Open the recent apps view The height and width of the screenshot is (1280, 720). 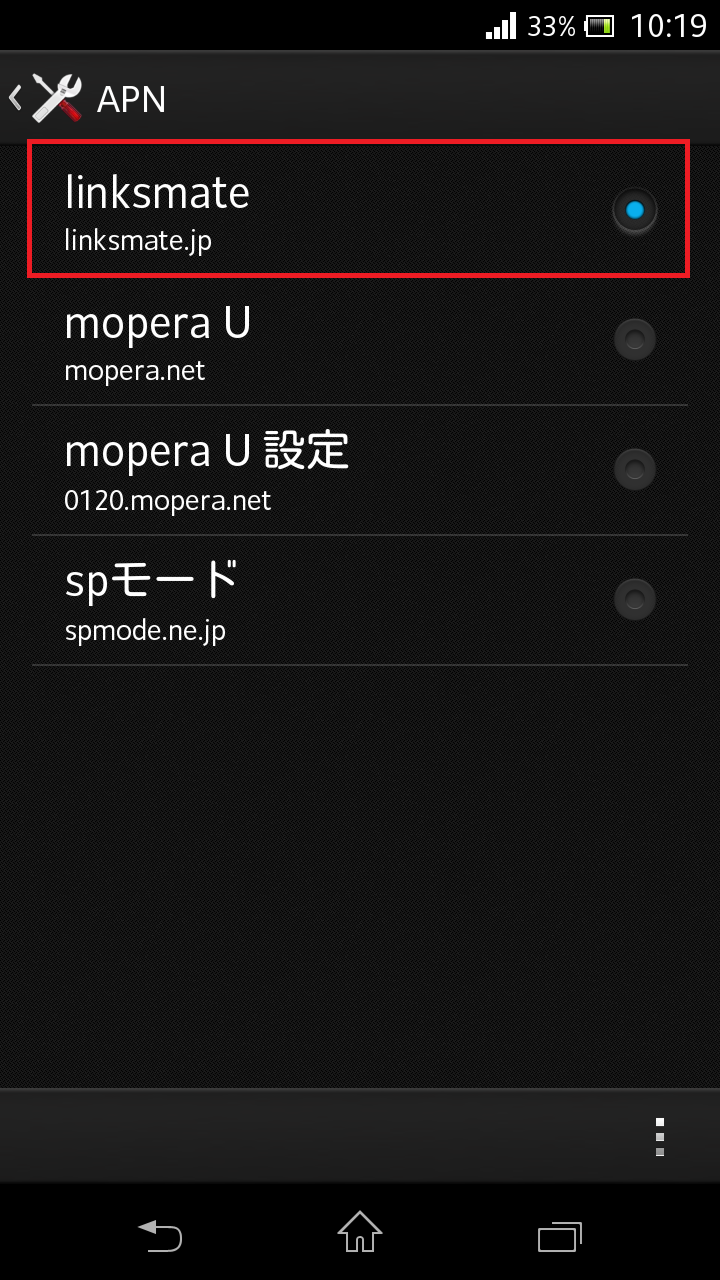click(560, 1236)
